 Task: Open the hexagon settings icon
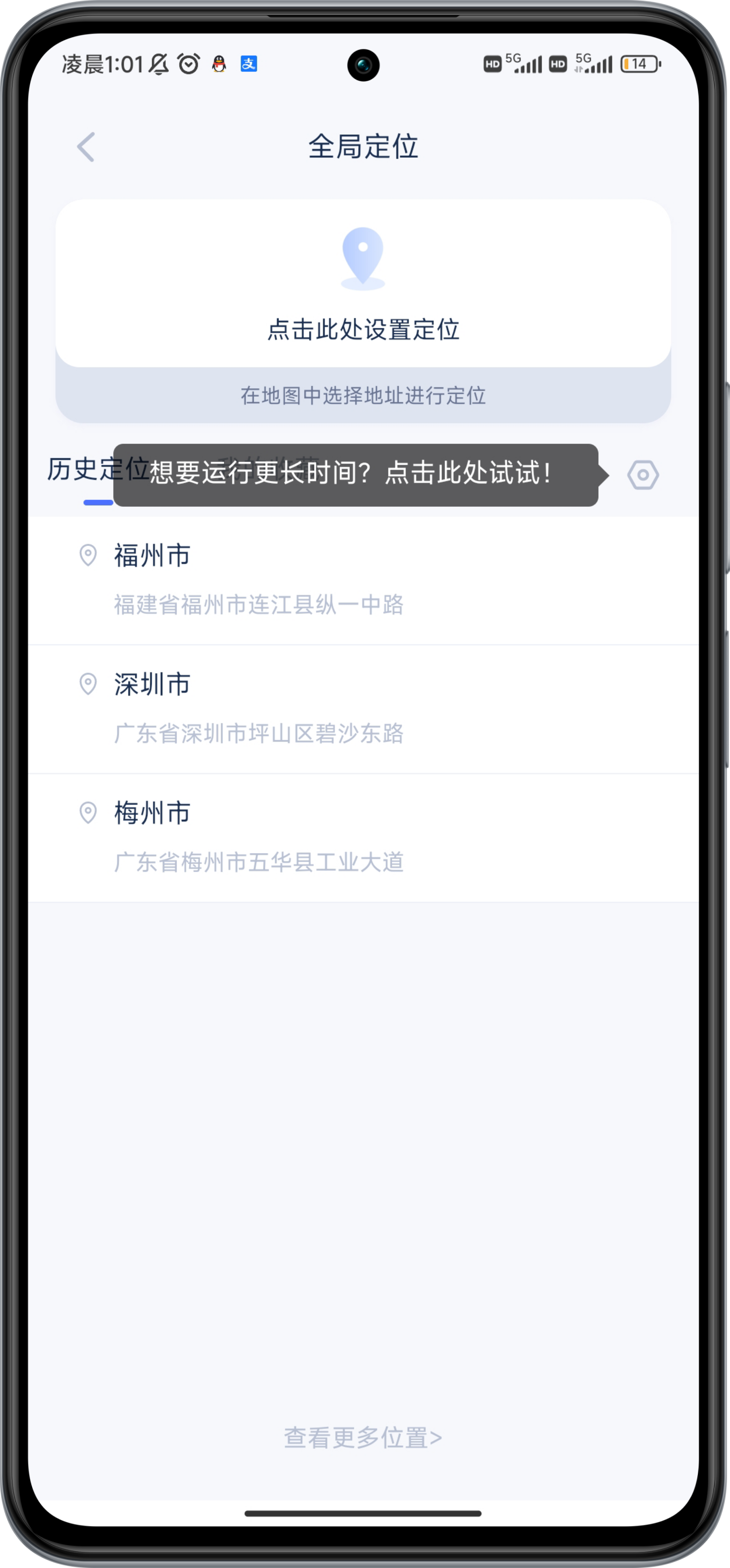pos(642,475)
